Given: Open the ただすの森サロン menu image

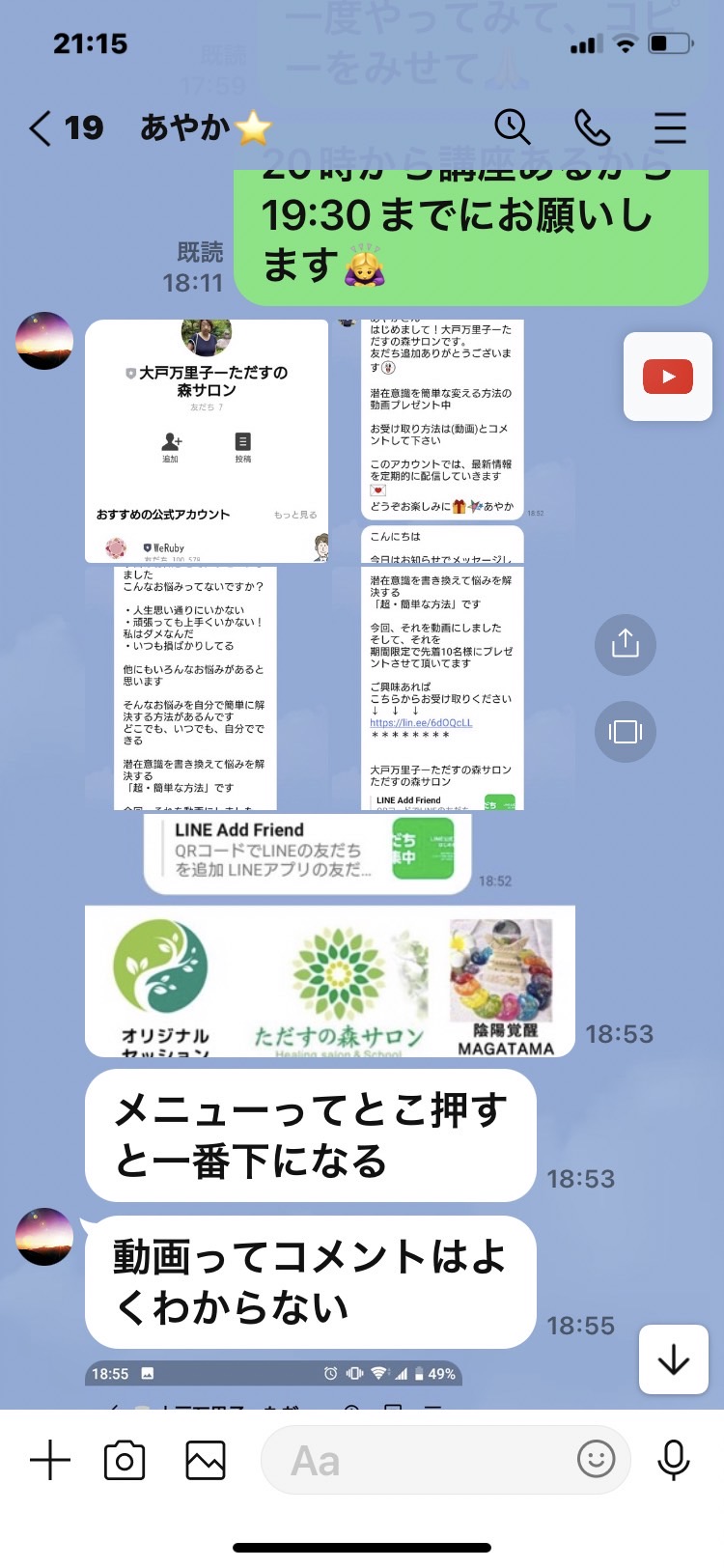Looking at the screenshot, I should pos(330,981).
